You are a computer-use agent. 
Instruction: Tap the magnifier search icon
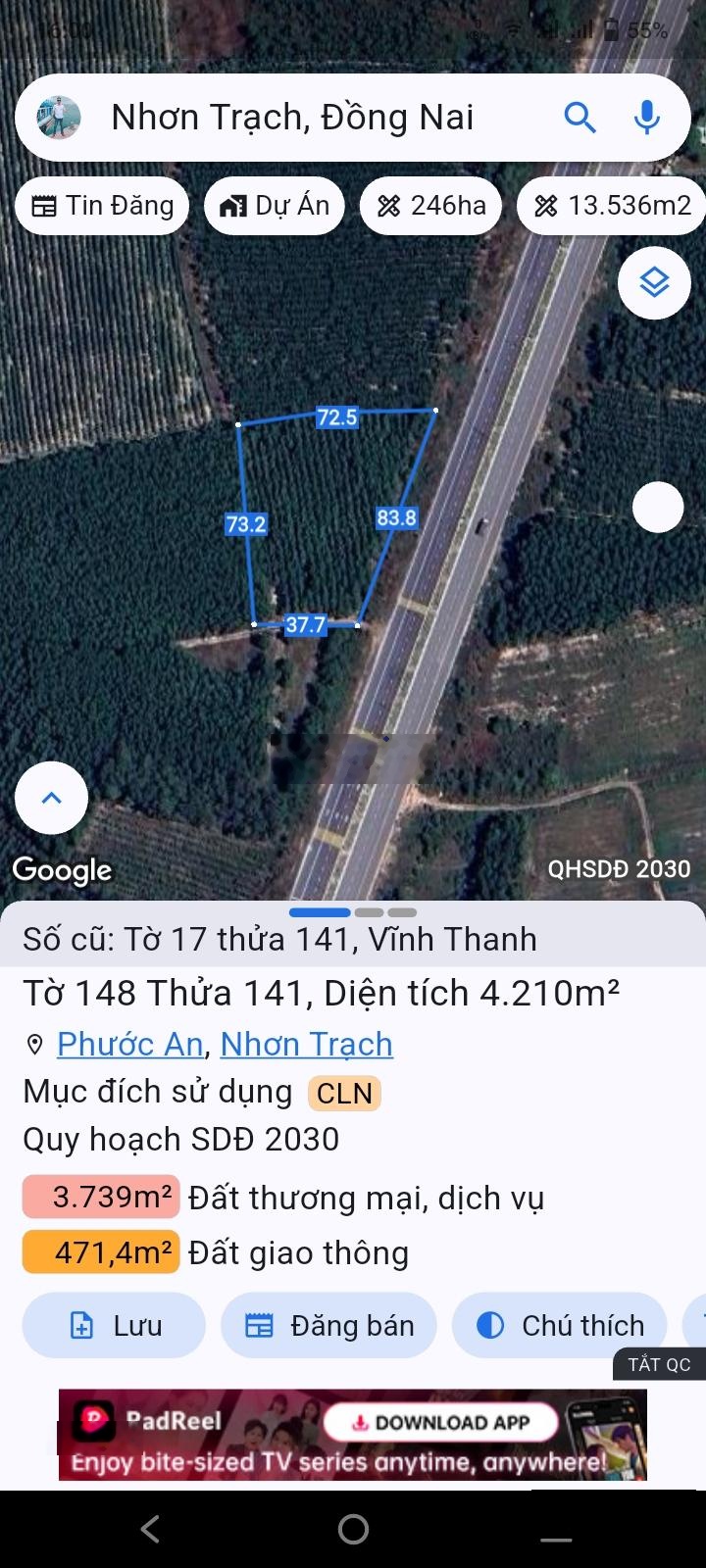(580, 117)
